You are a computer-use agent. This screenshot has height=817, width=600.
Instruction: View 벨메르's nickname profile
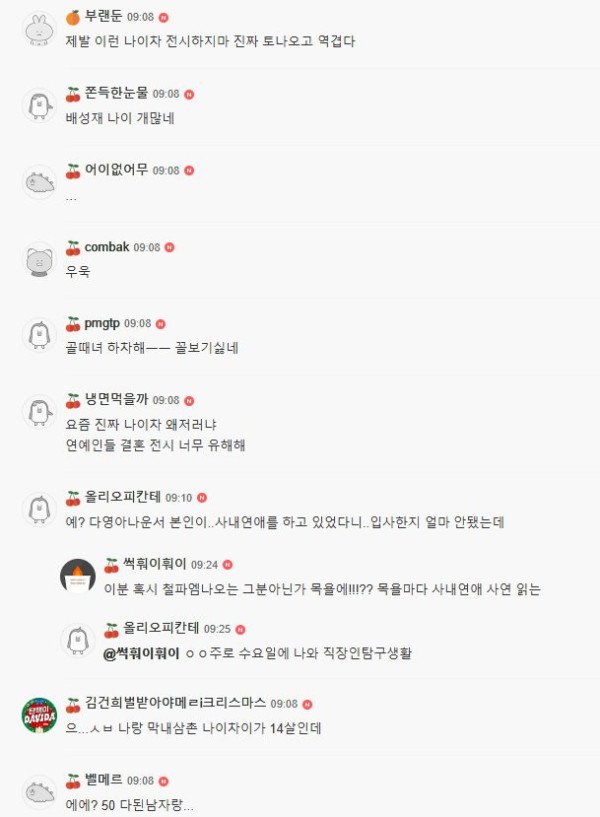point(102,780)
